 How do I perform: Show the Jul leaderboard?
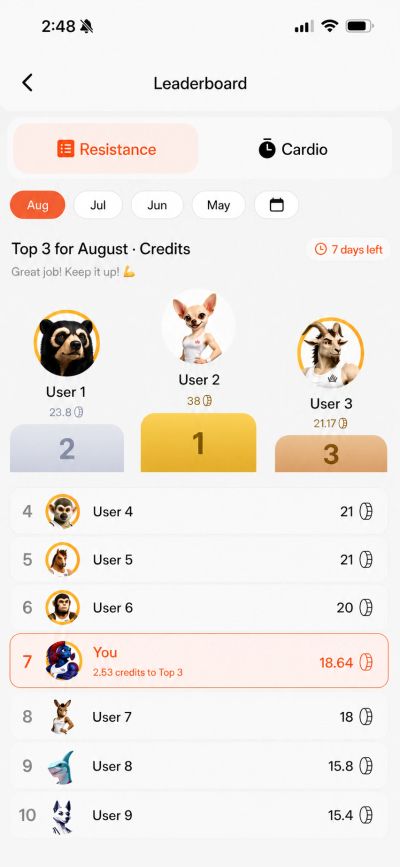(x=98, y=205)
